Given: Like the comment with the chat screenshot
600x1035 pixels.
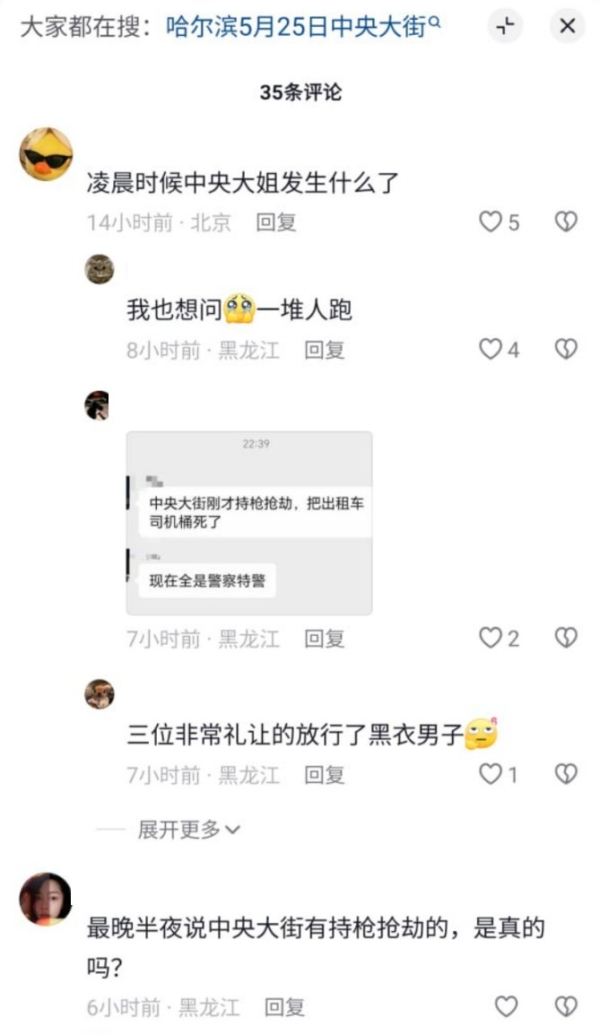Looking at the screenshot, I should coord(490,637).
